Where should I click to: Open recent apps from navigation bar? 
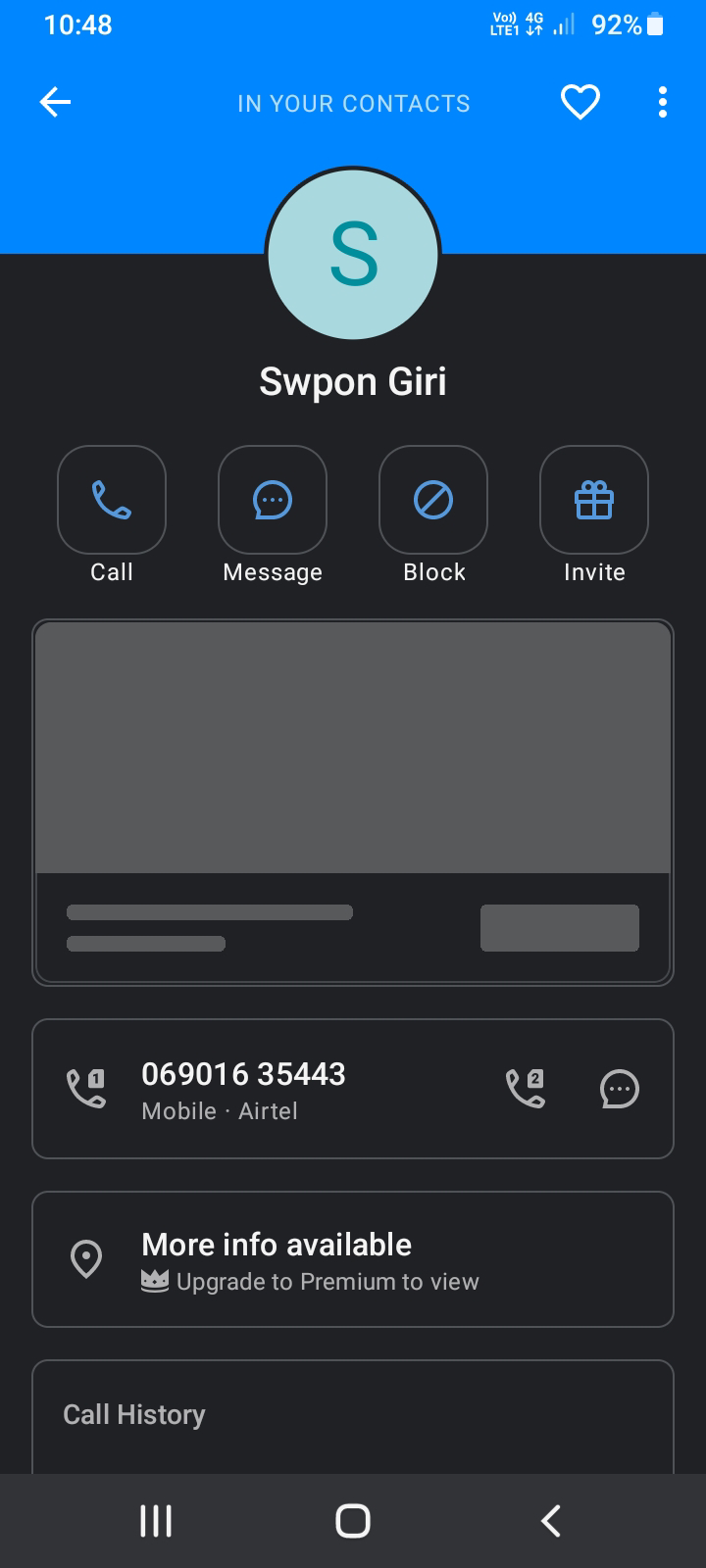click(156, 1521)
